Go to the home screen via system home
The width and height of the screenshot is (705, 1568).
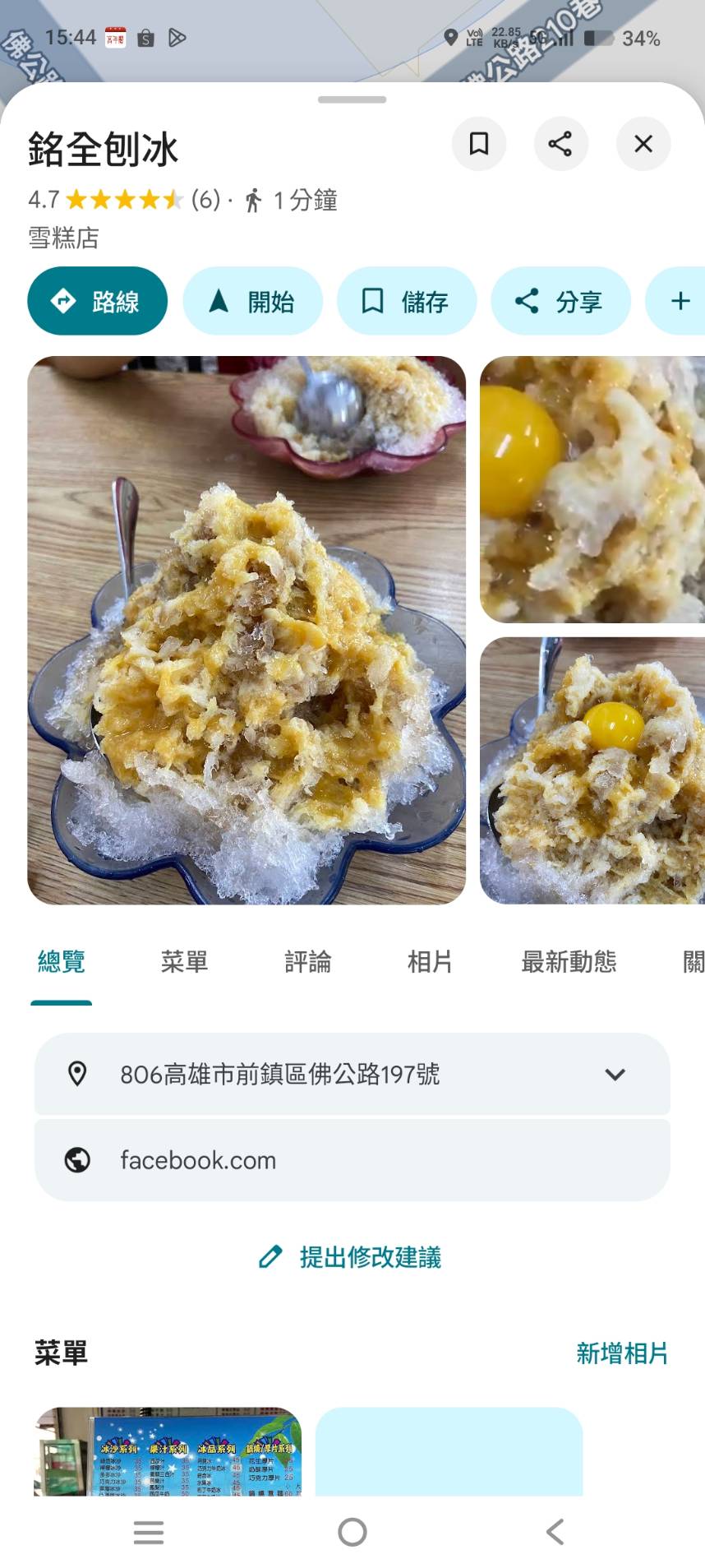pyautogui.click(x=352, y=1532)
